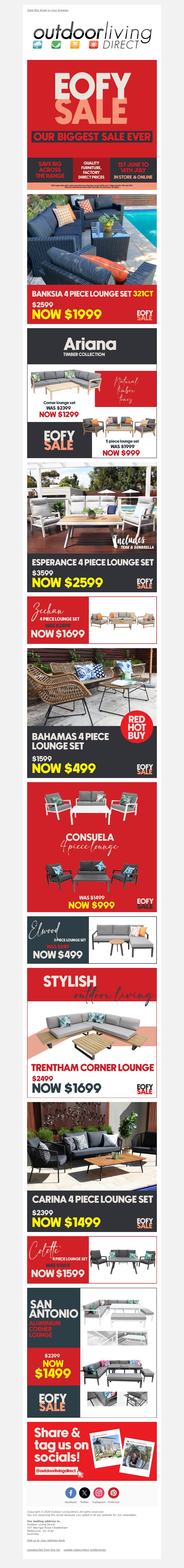The width and height of the screenshot is (184, 1568).
Task: View the Ariana timber collection banner
Action: click(92, 393)
